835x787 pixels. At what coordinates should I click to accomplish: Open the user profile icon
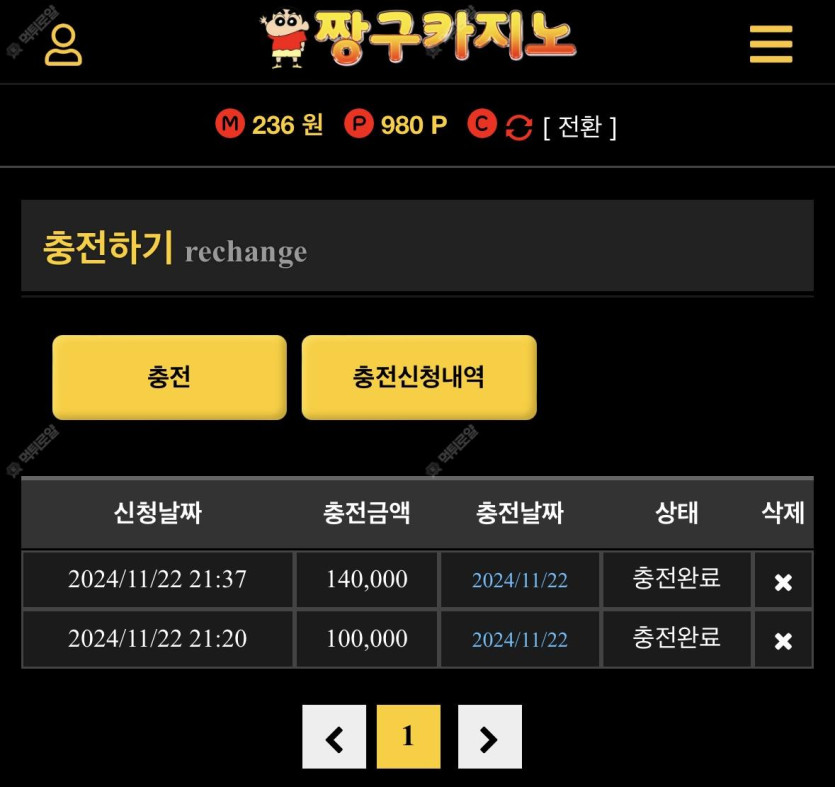[63, 45]
